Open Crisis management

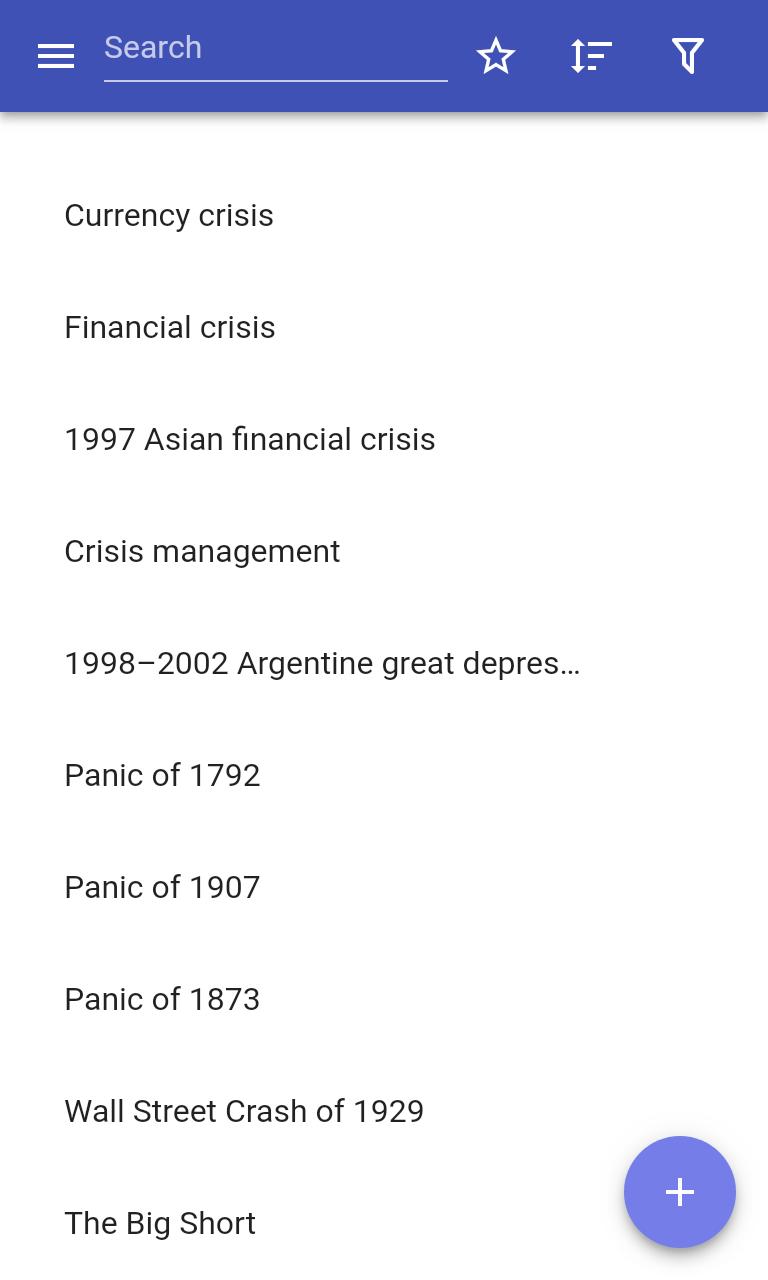[x=202, y=552]
